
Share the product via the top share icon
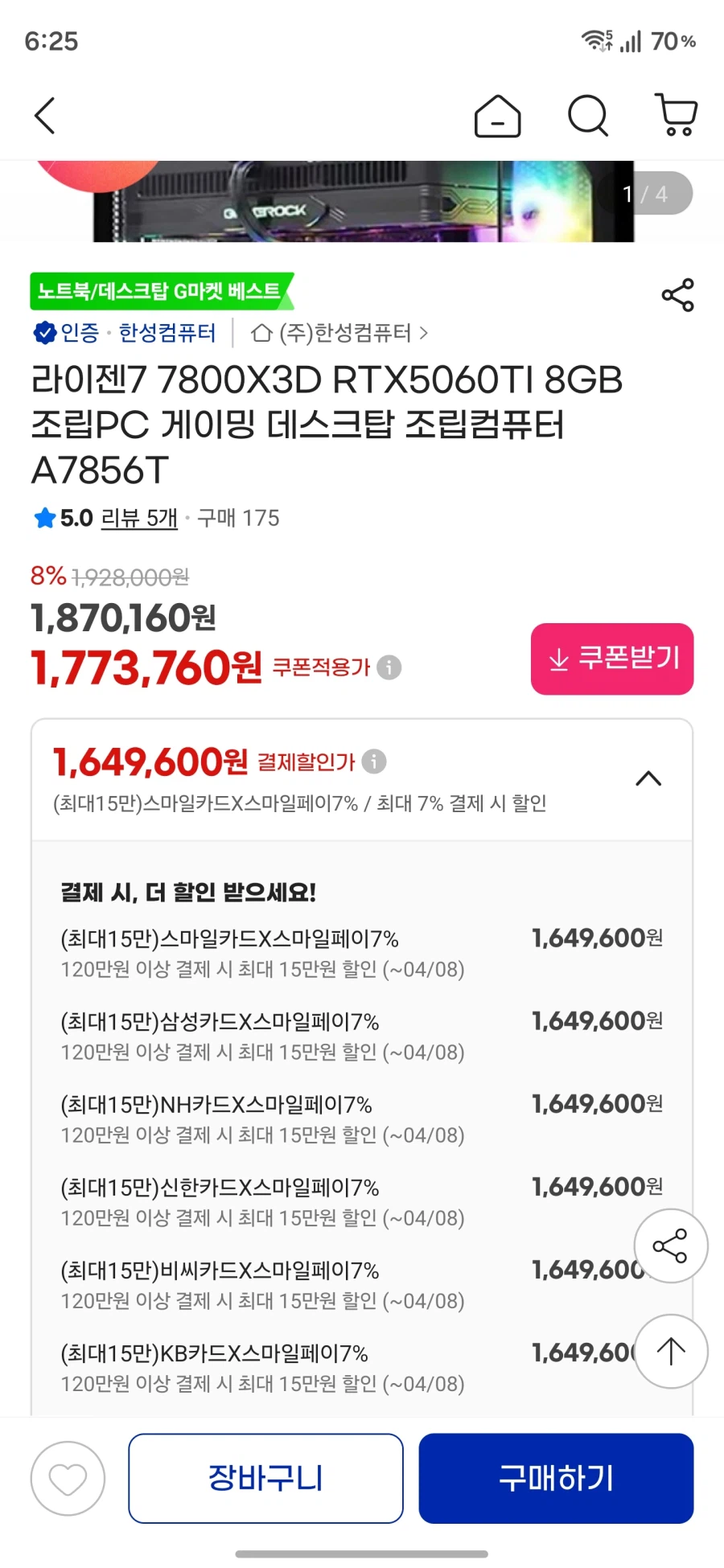tap(678, 293)
